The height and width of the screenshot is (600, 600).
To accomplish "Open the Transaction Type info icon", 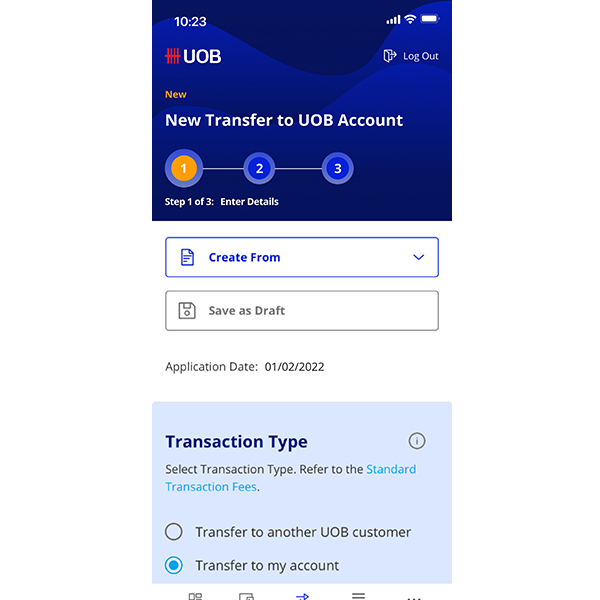I will (417, 441).
